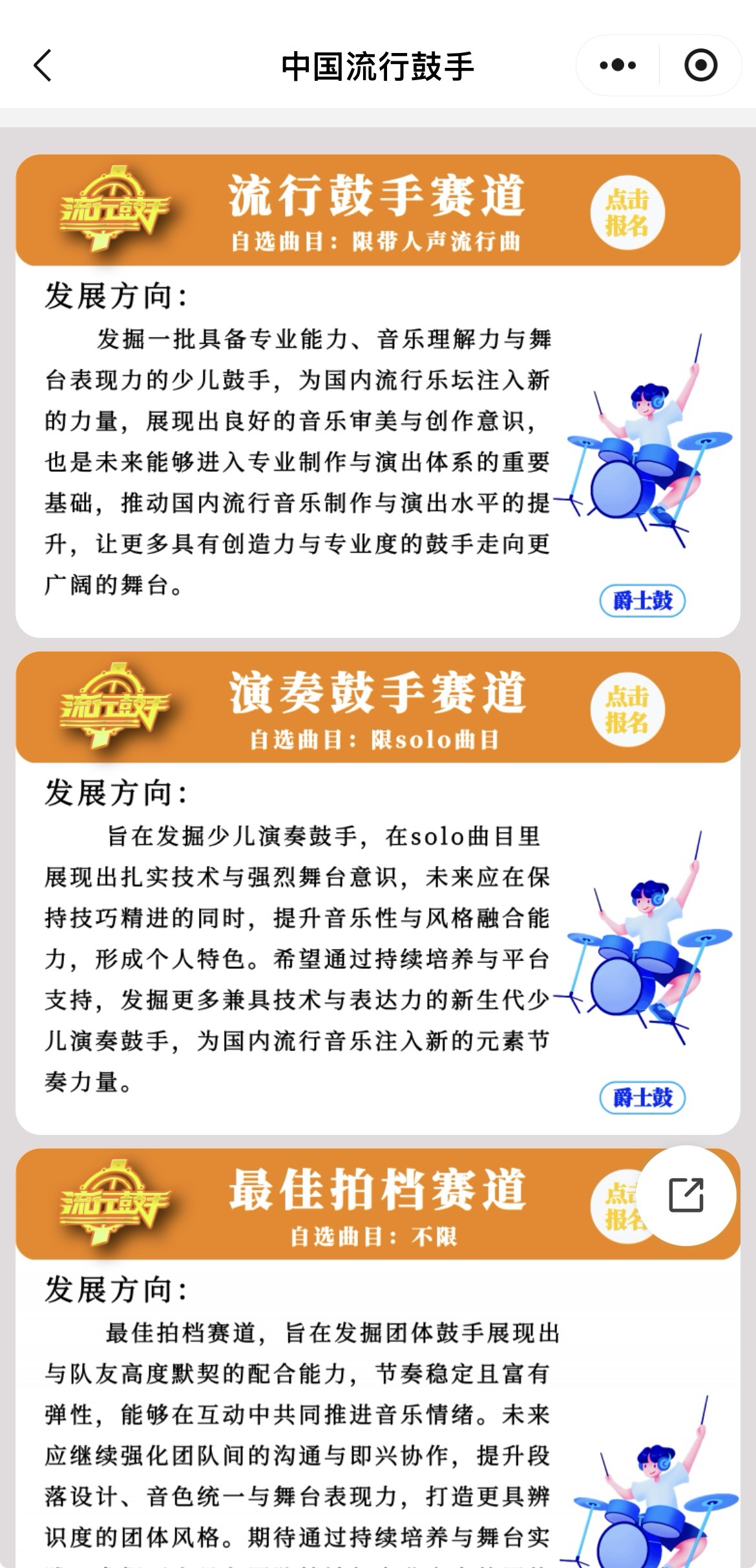Tap the floating share button

click(x=686, y=1195)
